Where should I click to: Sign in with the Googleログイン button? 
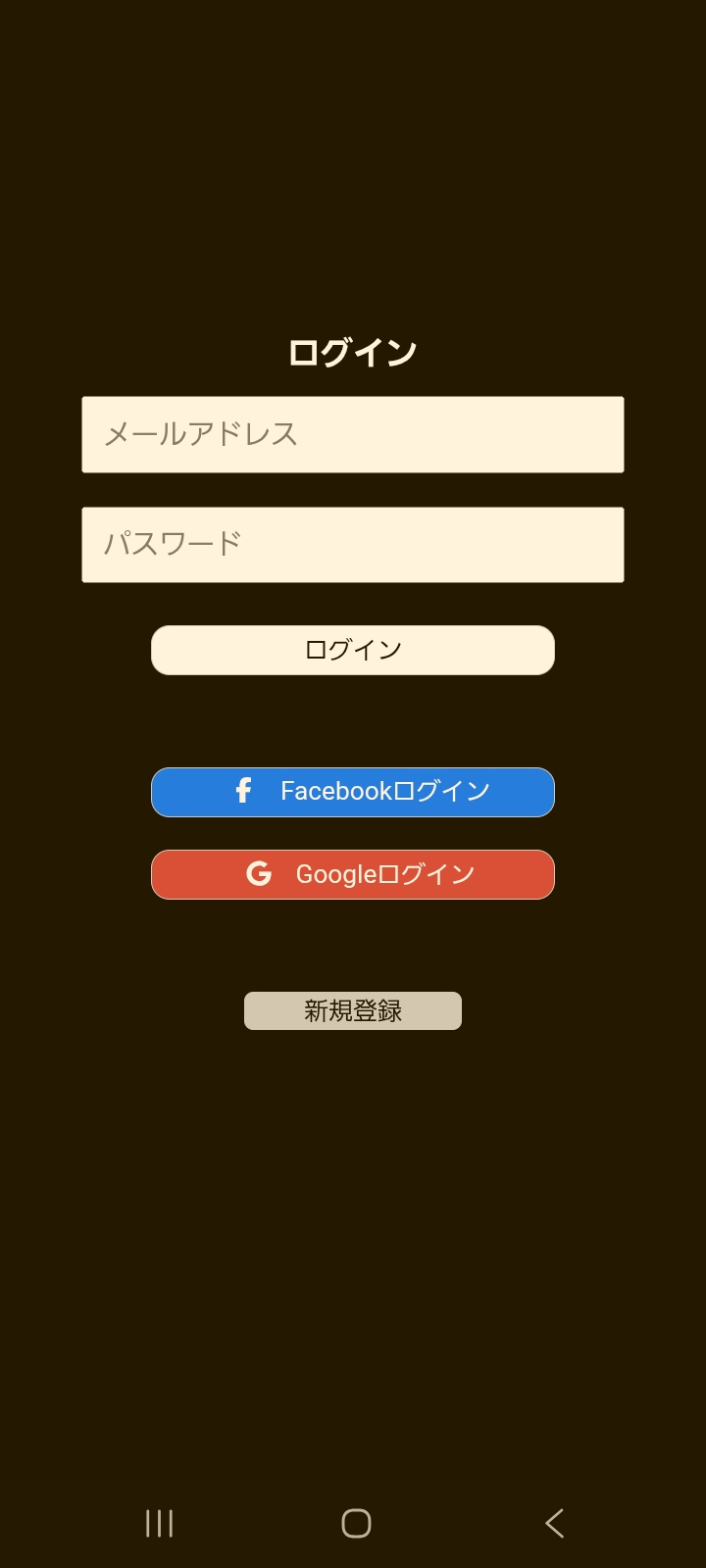click(x=353, y=874)
